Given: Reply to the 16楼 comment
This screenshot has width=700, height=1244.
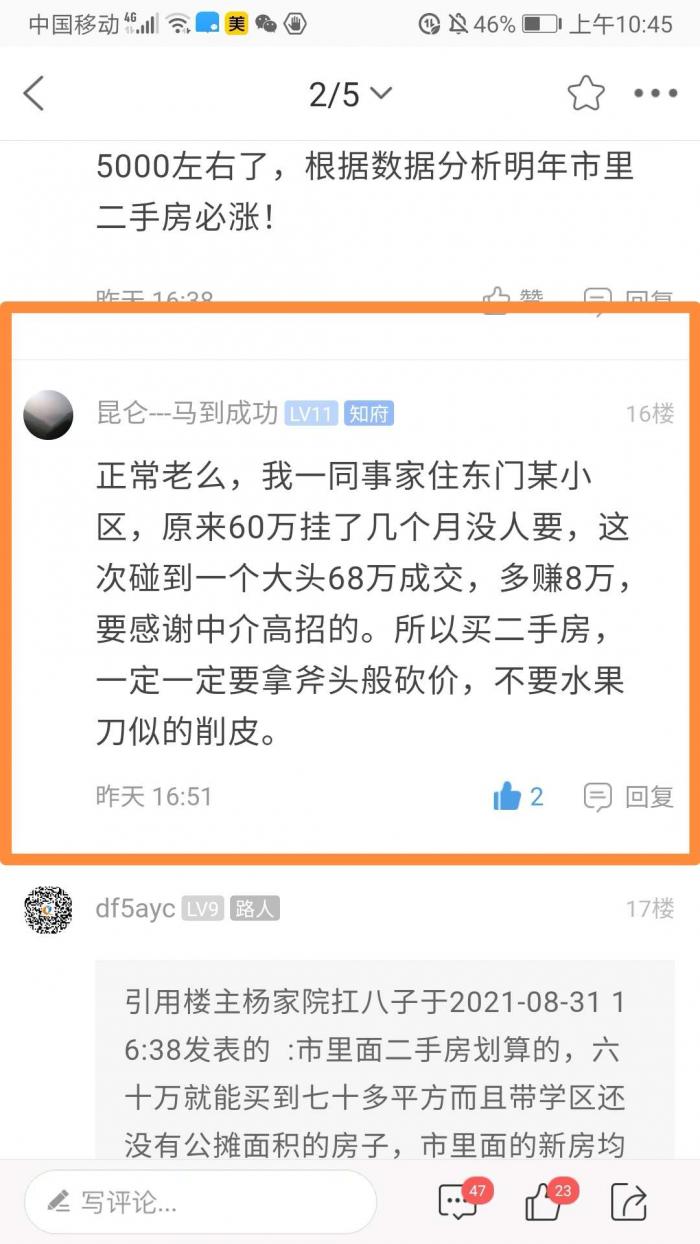Looking at the screenshot, I should coord(628,797).
